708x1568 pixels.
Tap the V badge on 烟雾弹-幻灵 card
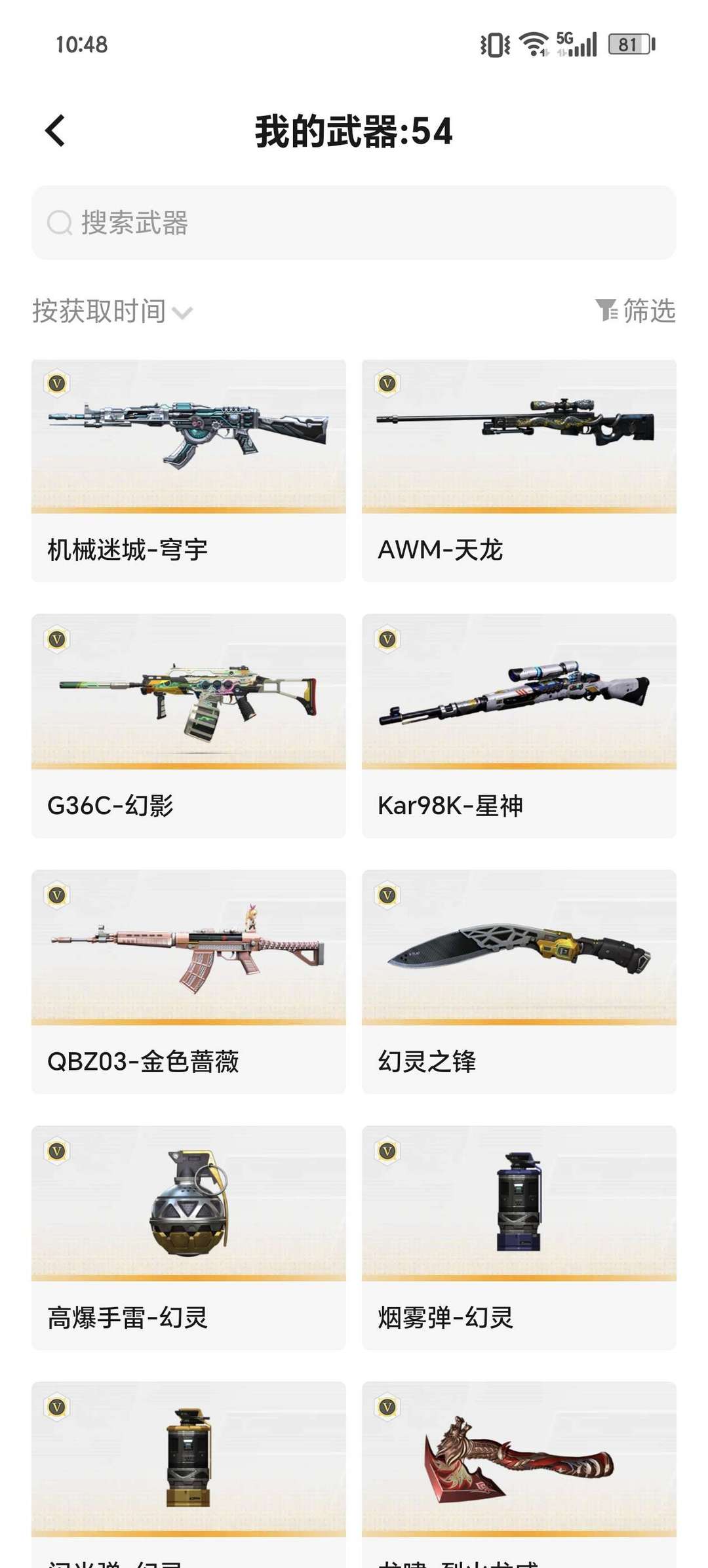[x=388, y=1152]
